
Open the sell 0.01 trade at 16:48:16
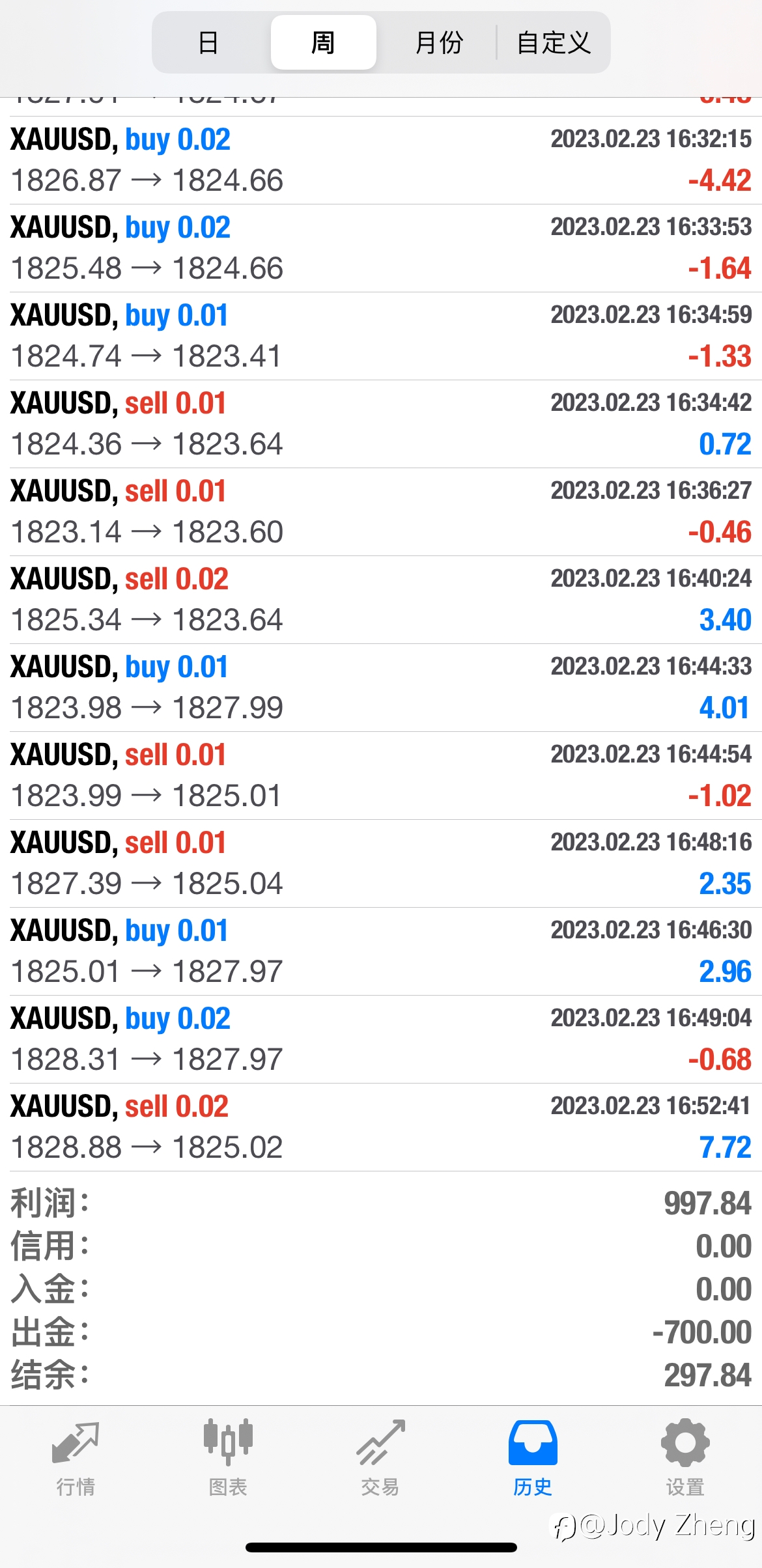pos(381,863)
